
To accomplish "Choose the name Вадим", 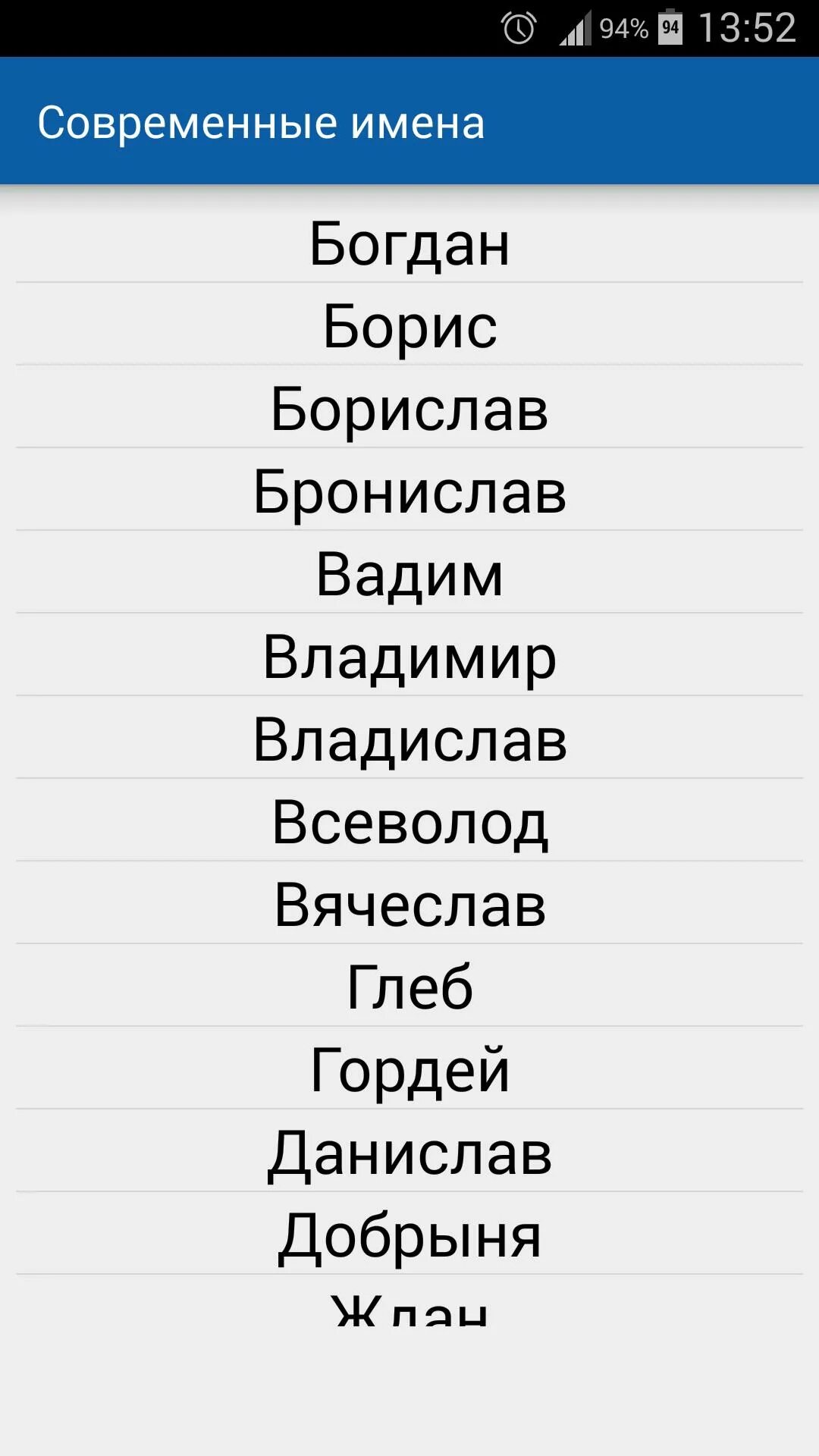I will point(409,573).
